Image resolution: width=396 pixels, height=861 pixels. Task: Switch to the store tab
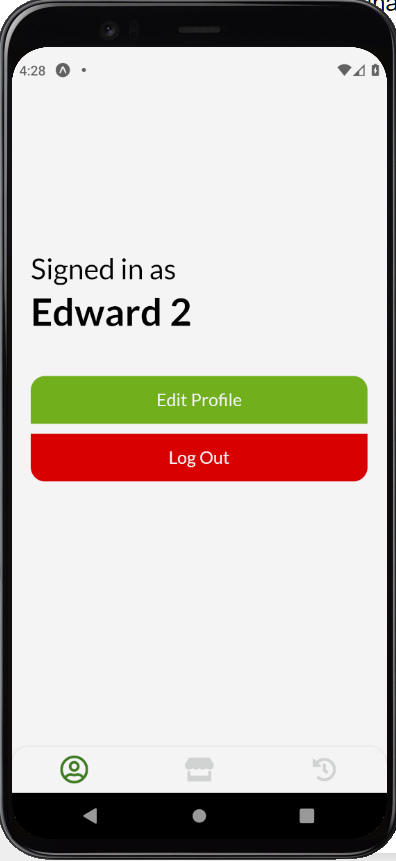click(199, 769)
